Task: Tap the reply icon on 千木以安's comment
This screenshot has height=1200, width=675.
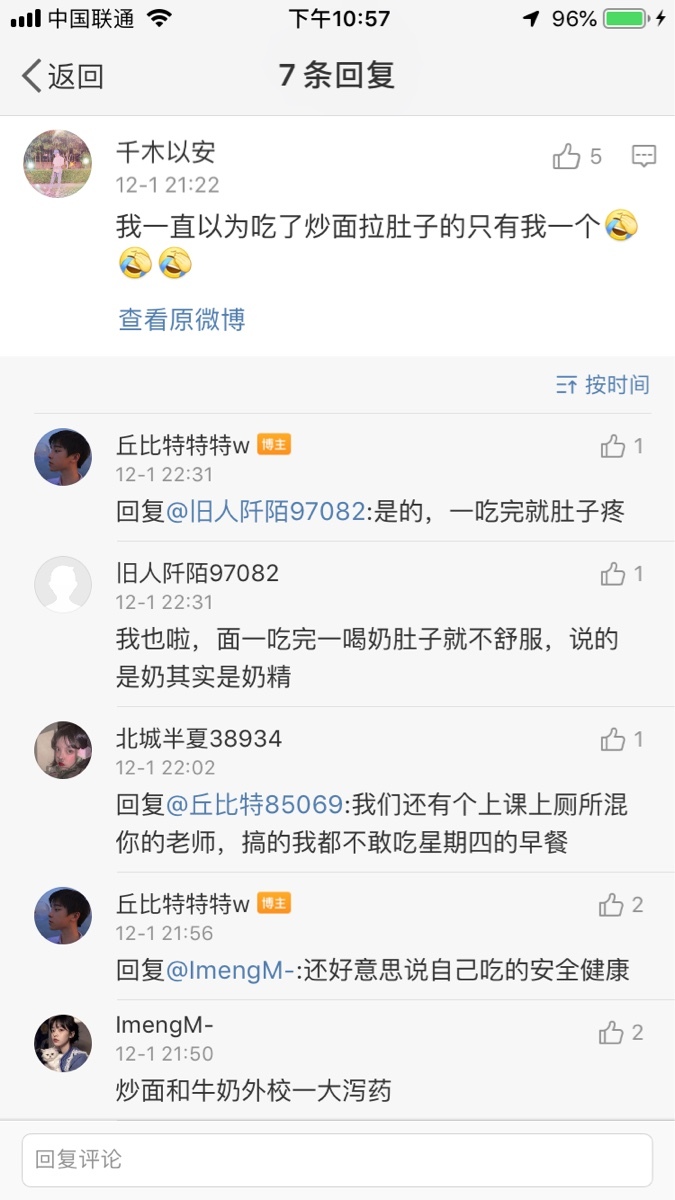Action: click(x=644, y=156)
